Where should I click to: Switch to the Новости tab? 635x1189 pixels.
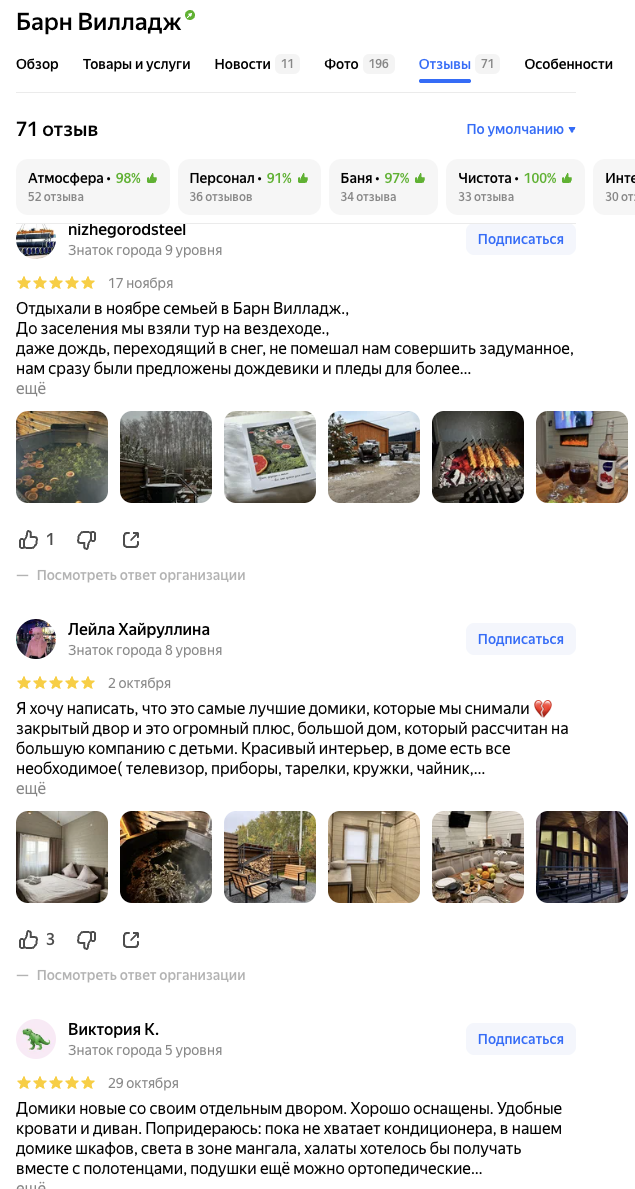(243, 64)
